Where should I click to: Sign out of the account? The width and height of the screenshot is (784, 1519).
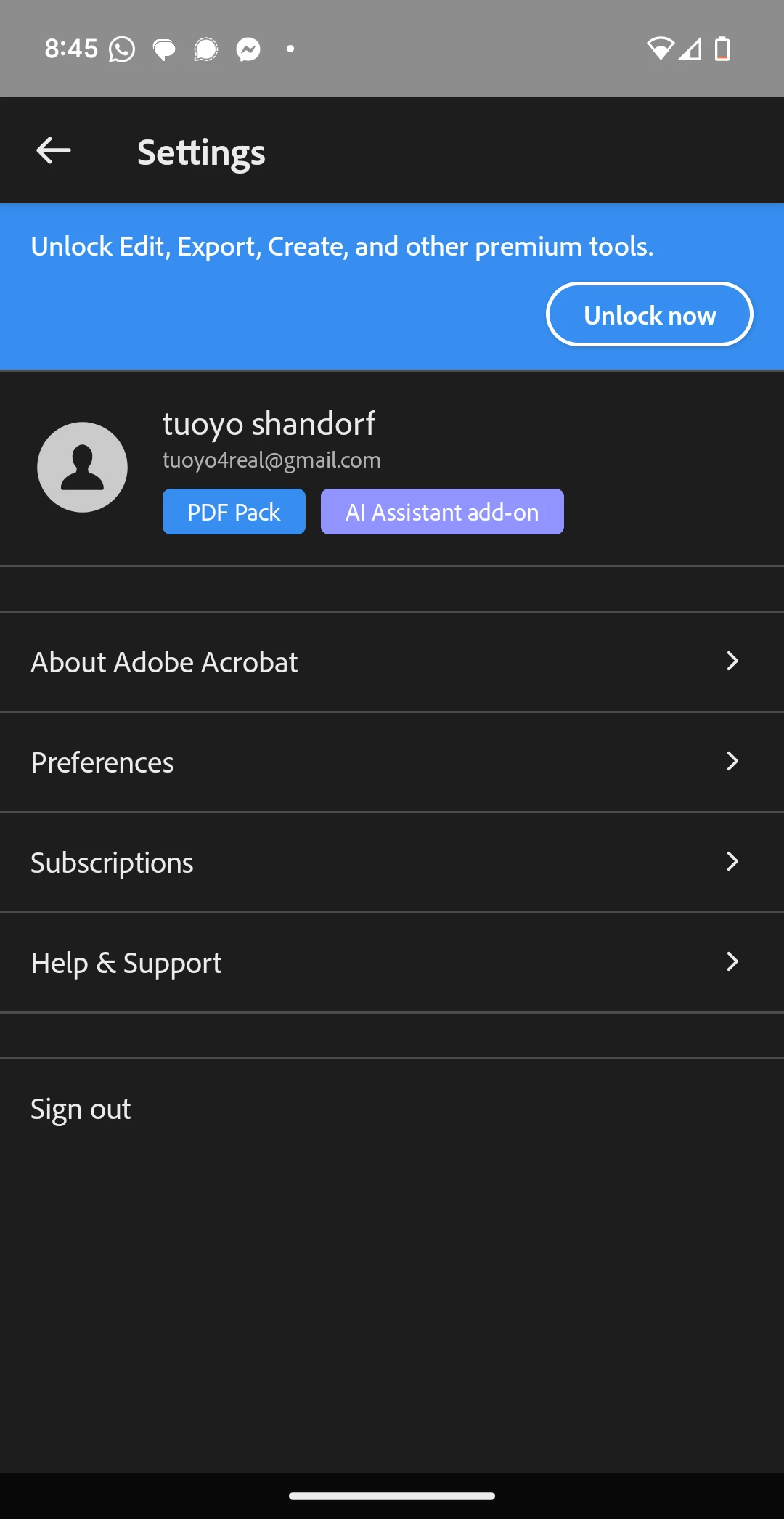(x=81, y=1109)
